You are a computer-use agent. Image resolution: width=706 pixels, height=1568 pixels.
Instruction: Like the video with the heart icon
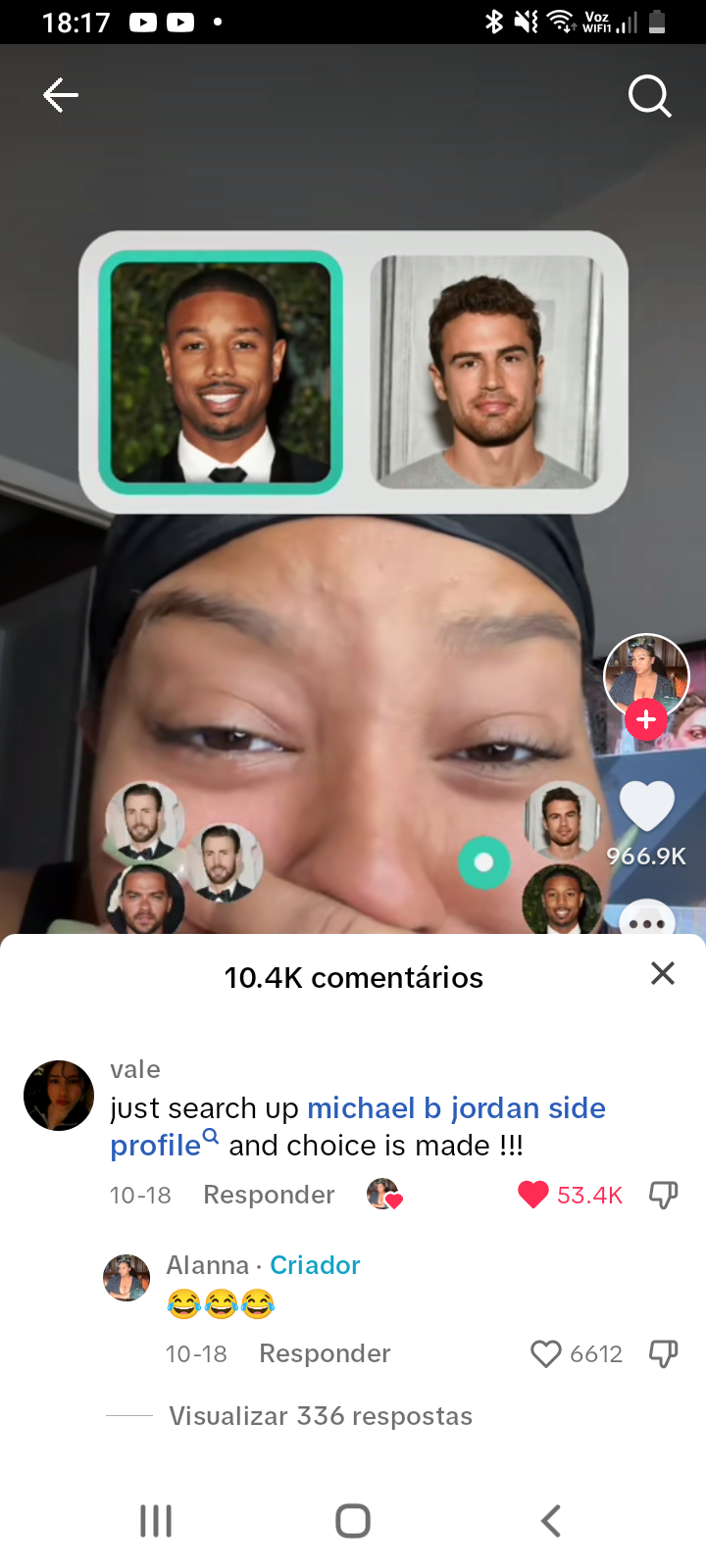(x=647, y=806)
